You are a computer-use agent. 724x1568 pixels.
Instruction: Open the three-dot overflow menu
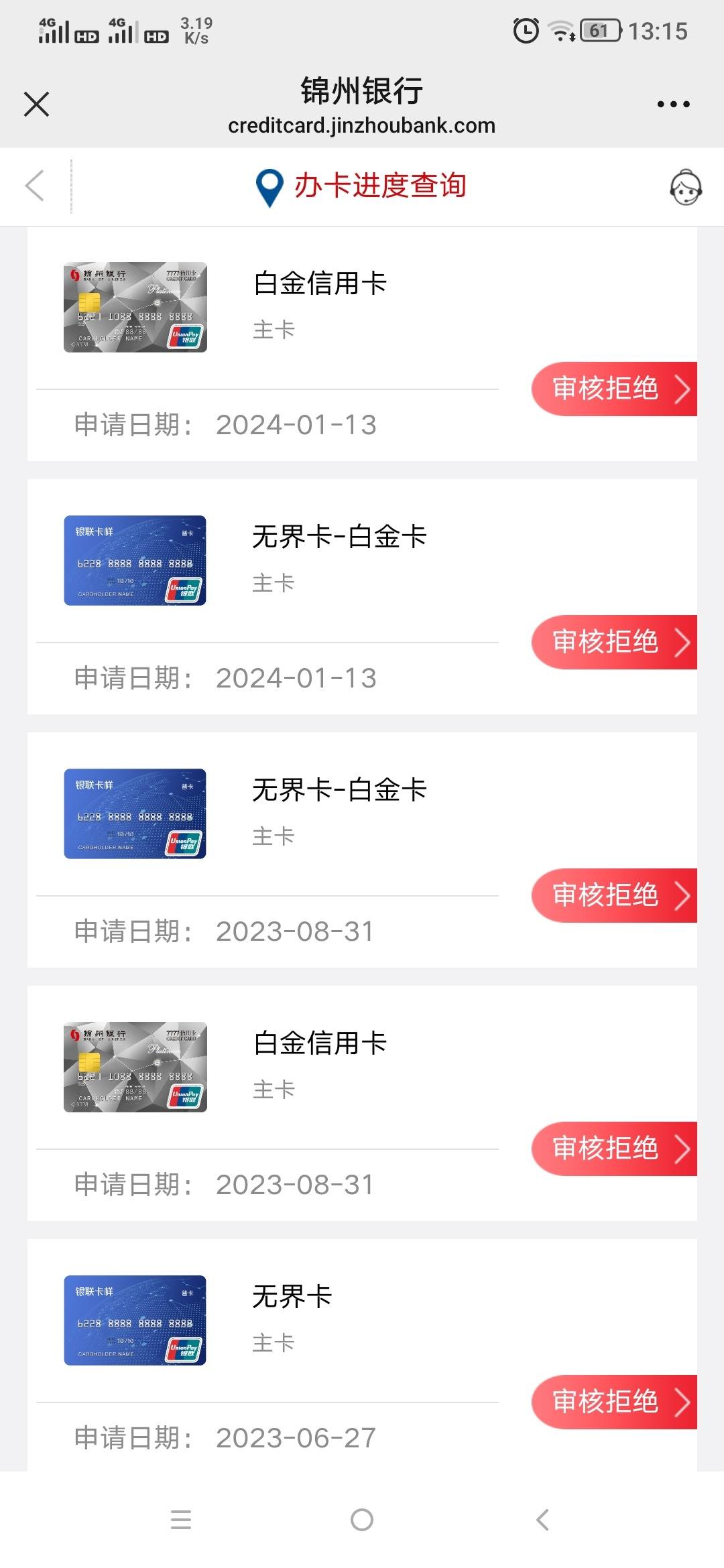[x=673, y=105]
